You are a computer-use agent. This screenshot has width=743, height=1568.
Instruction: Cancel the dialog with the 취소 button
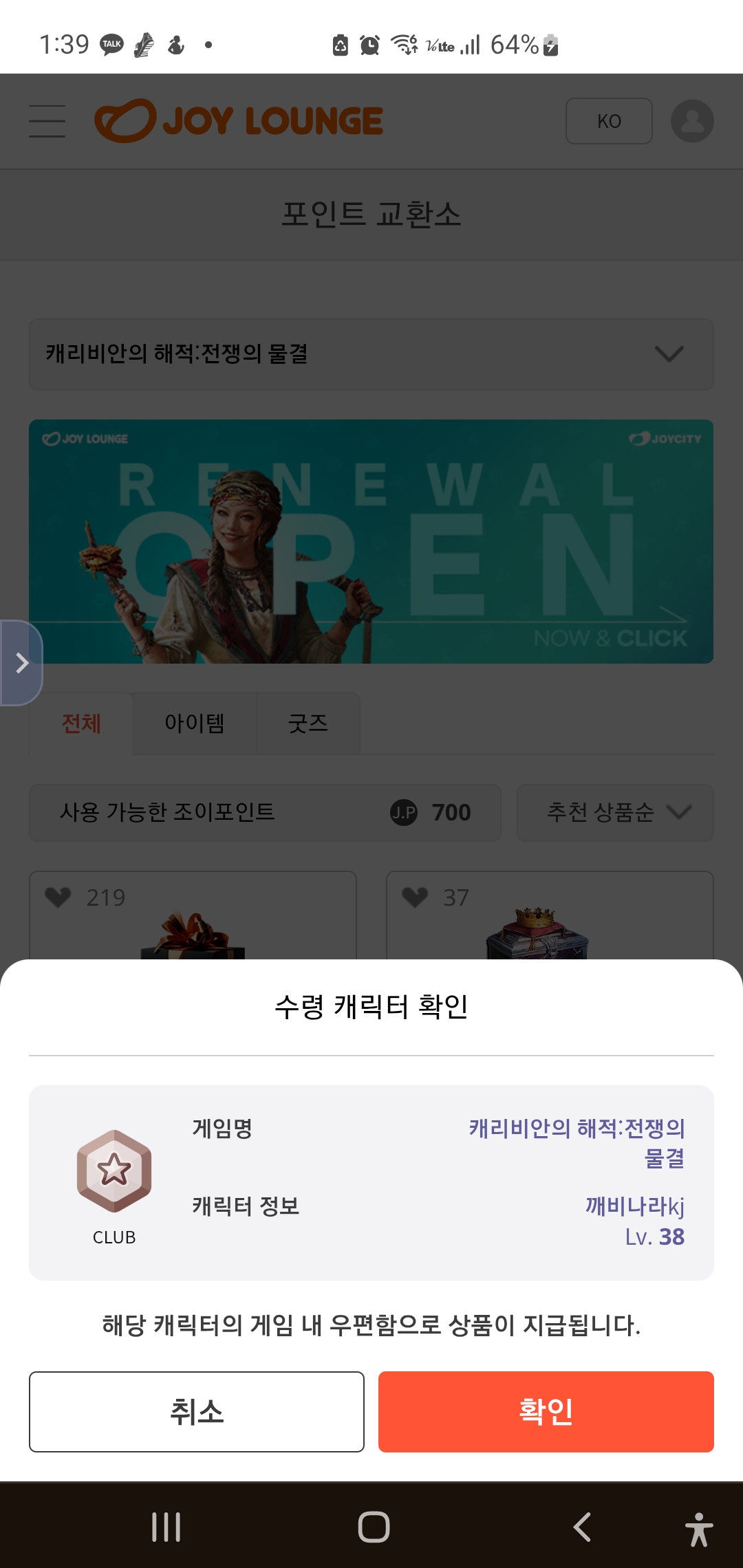coord(197,1411)
